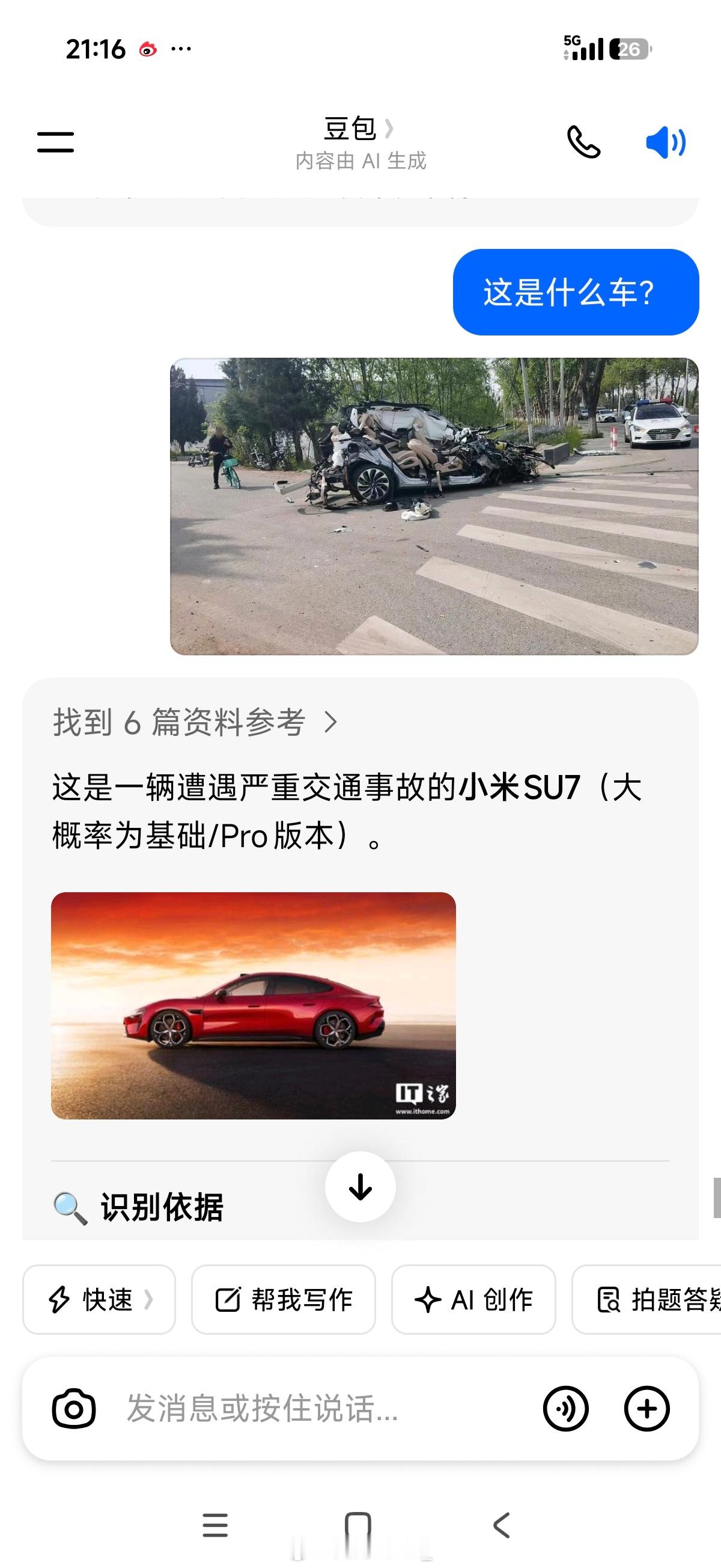Tap the magnifier icon beside 识别依据
Viewport: 721px width, 1568px height.
[70, 1207]
